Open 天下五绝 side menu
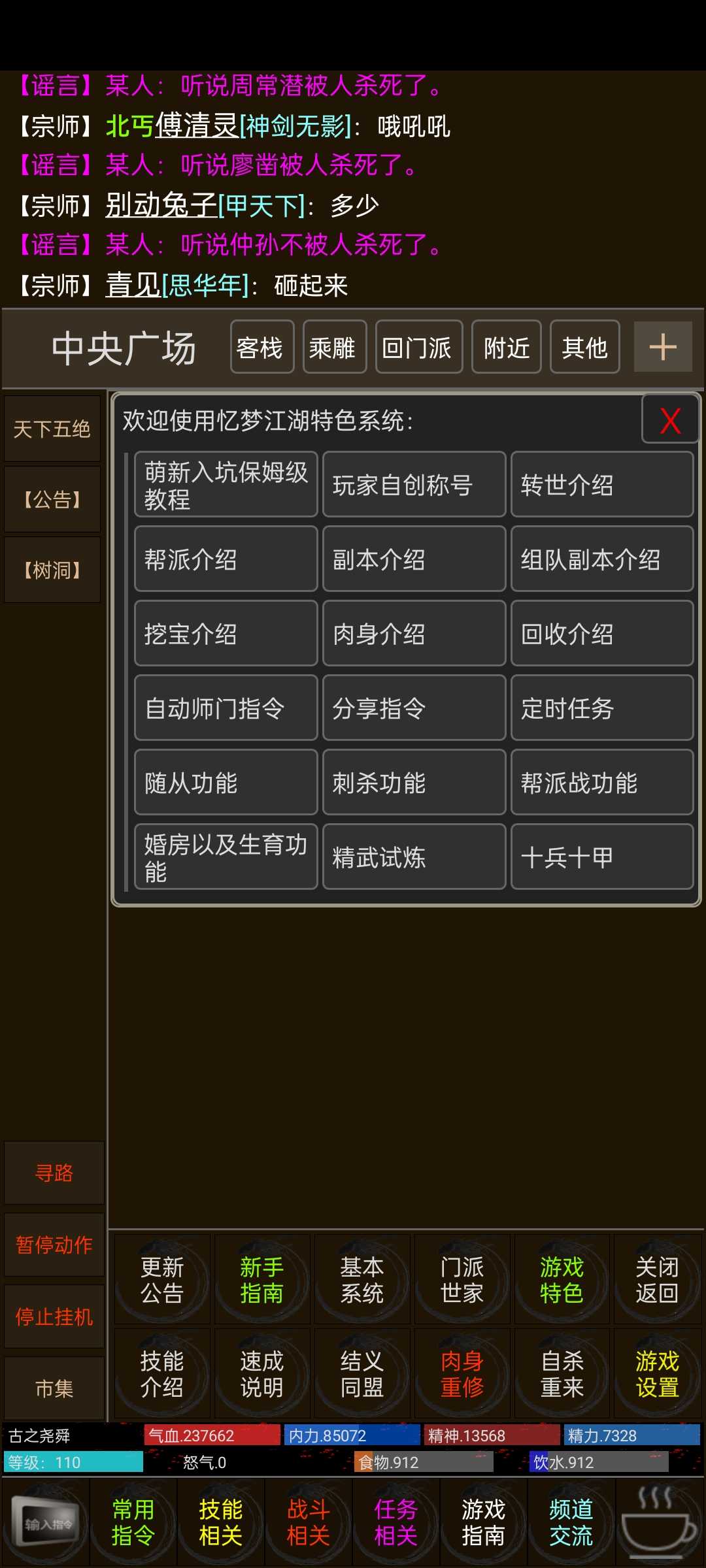Image resolution: width=706 pixels, height=1568 pixels. pyautogui.click(x=52, y=429)
